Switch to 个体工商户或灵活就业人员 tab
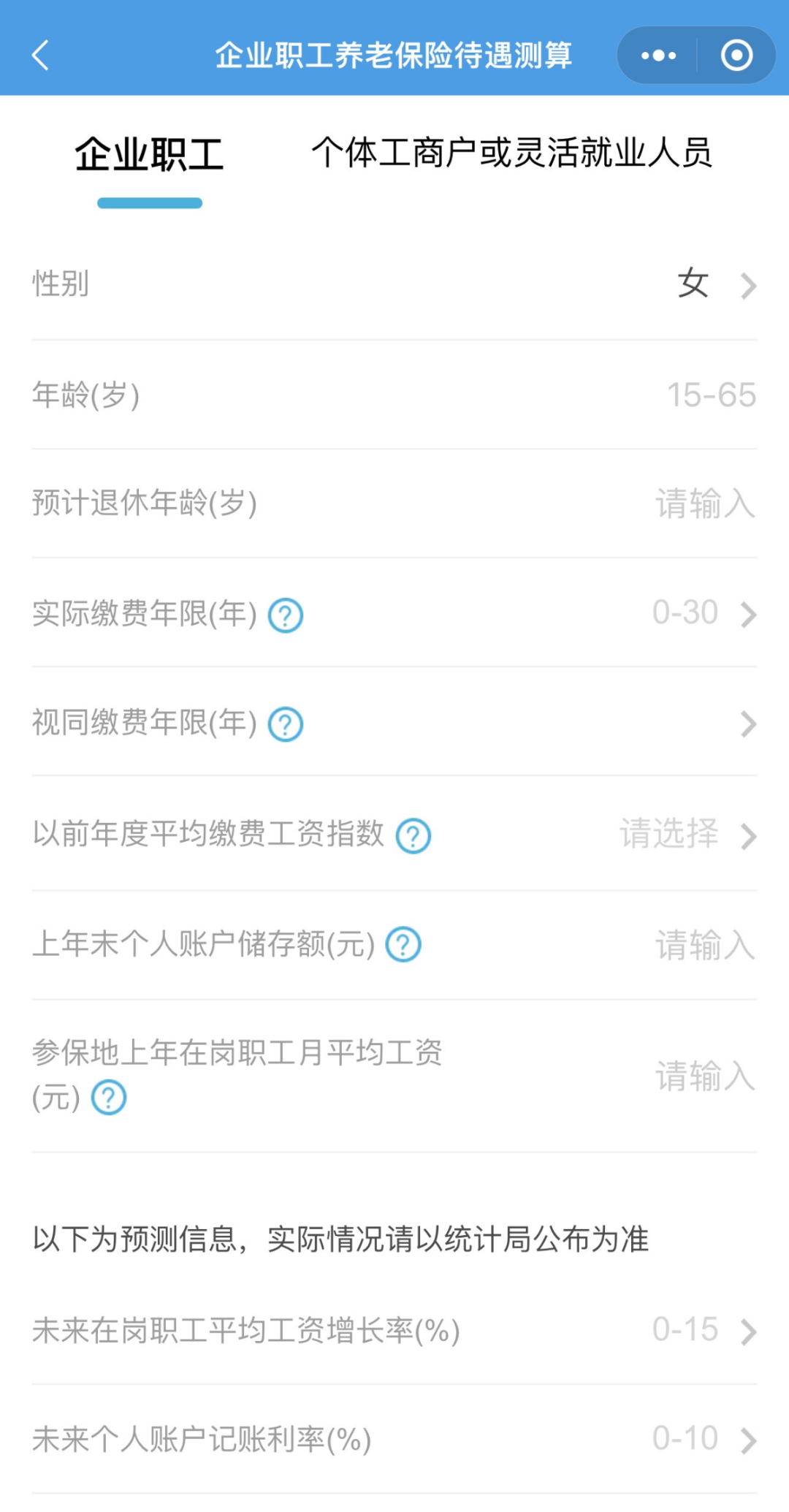Screen dimensions: 789x1512 point(511,153)
